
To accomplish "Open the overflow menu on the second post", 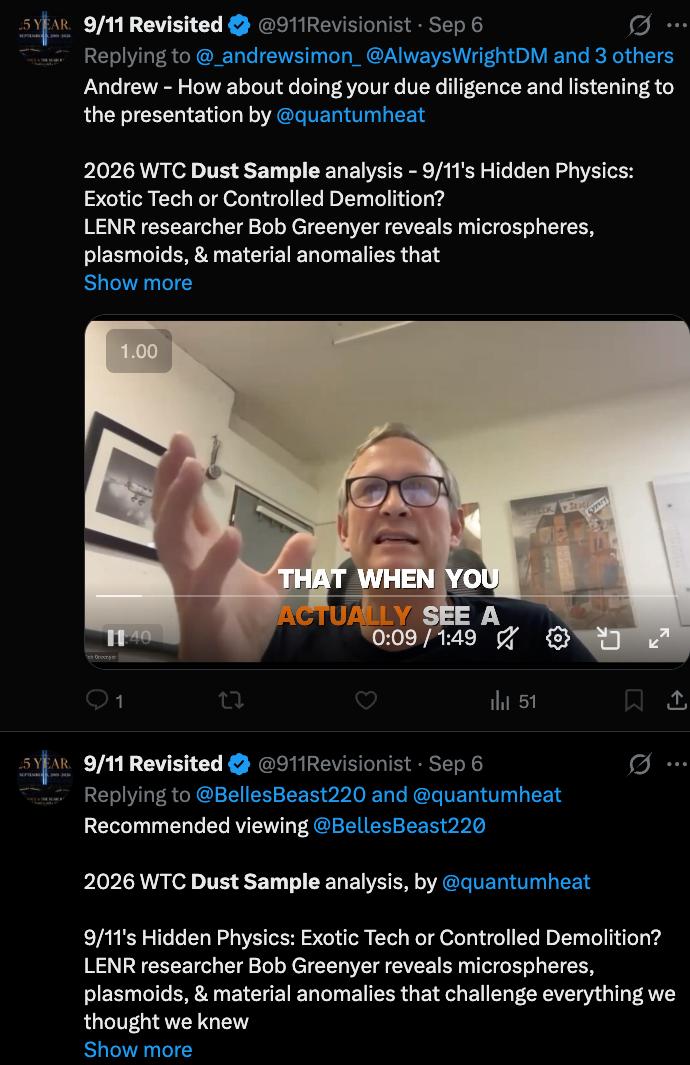I will pos(676,764).
